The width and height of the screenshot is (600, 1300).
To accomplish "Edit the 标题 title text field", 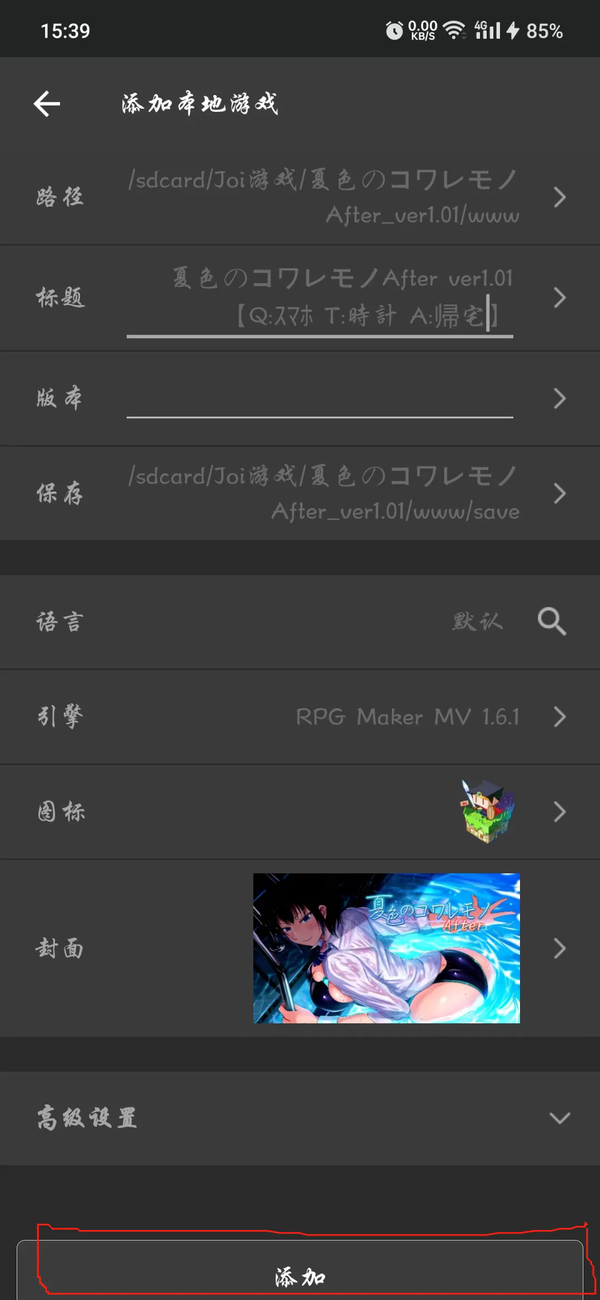I will click(320, 297).
